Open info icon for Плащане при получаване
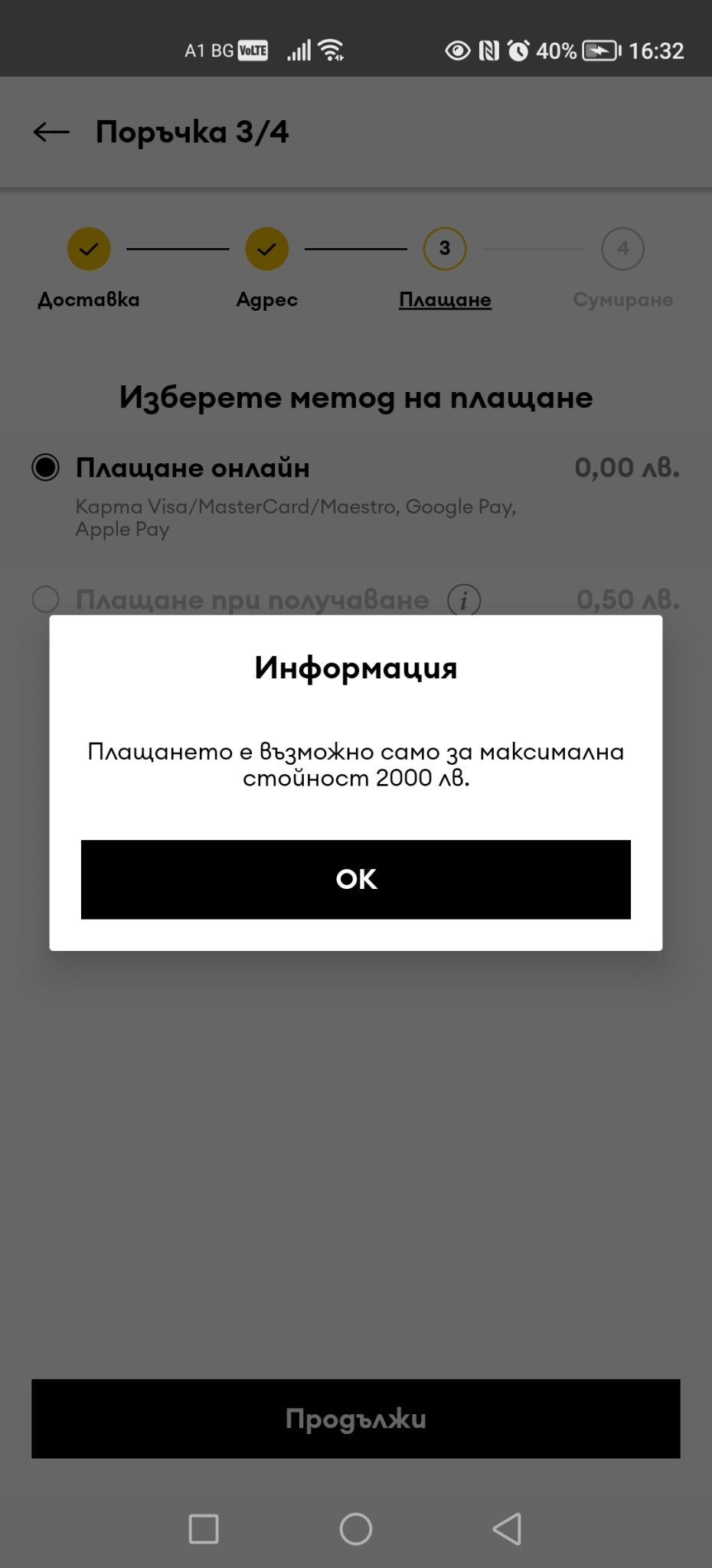The image size is (712, 1568). coord(464,599)
